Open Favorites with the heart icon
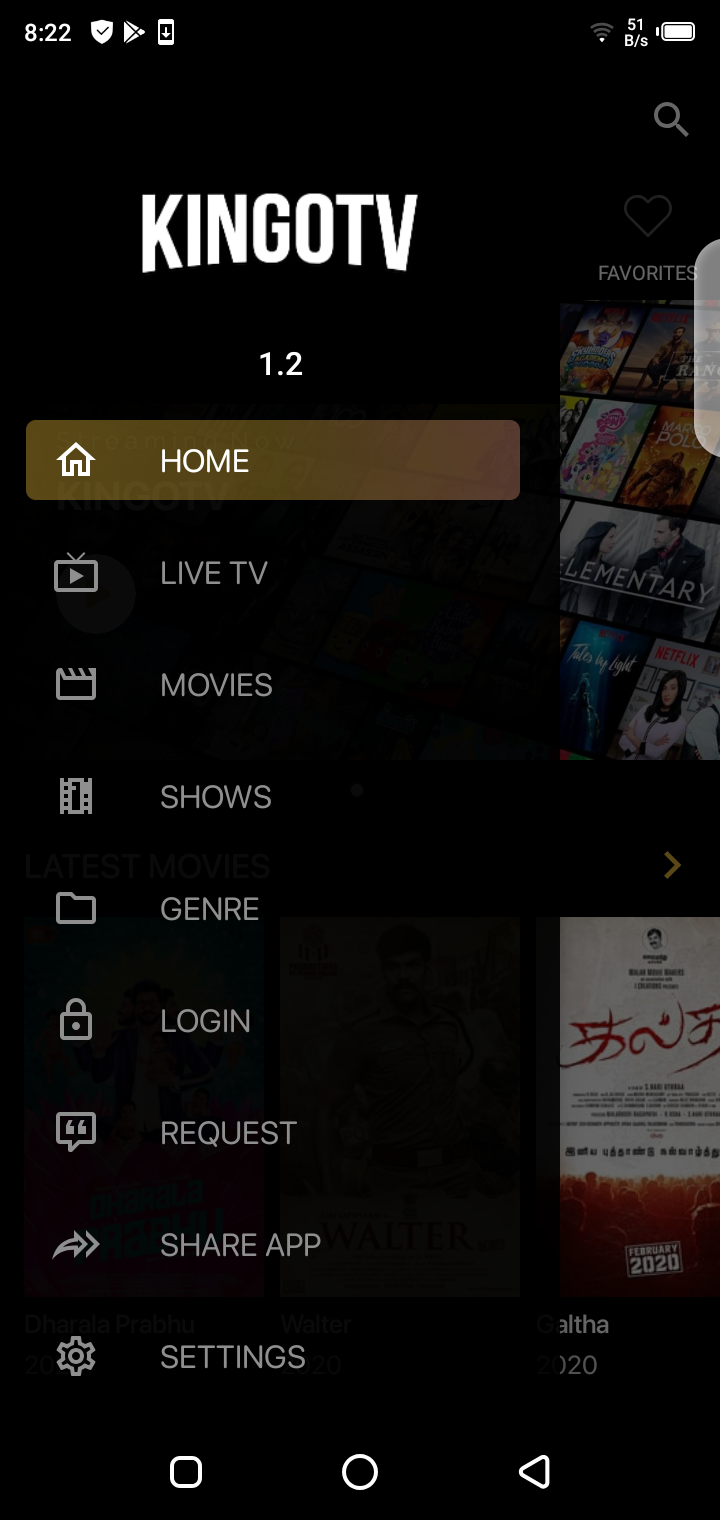Screen dimensions: 720x1520 click(x=647, y=217)
